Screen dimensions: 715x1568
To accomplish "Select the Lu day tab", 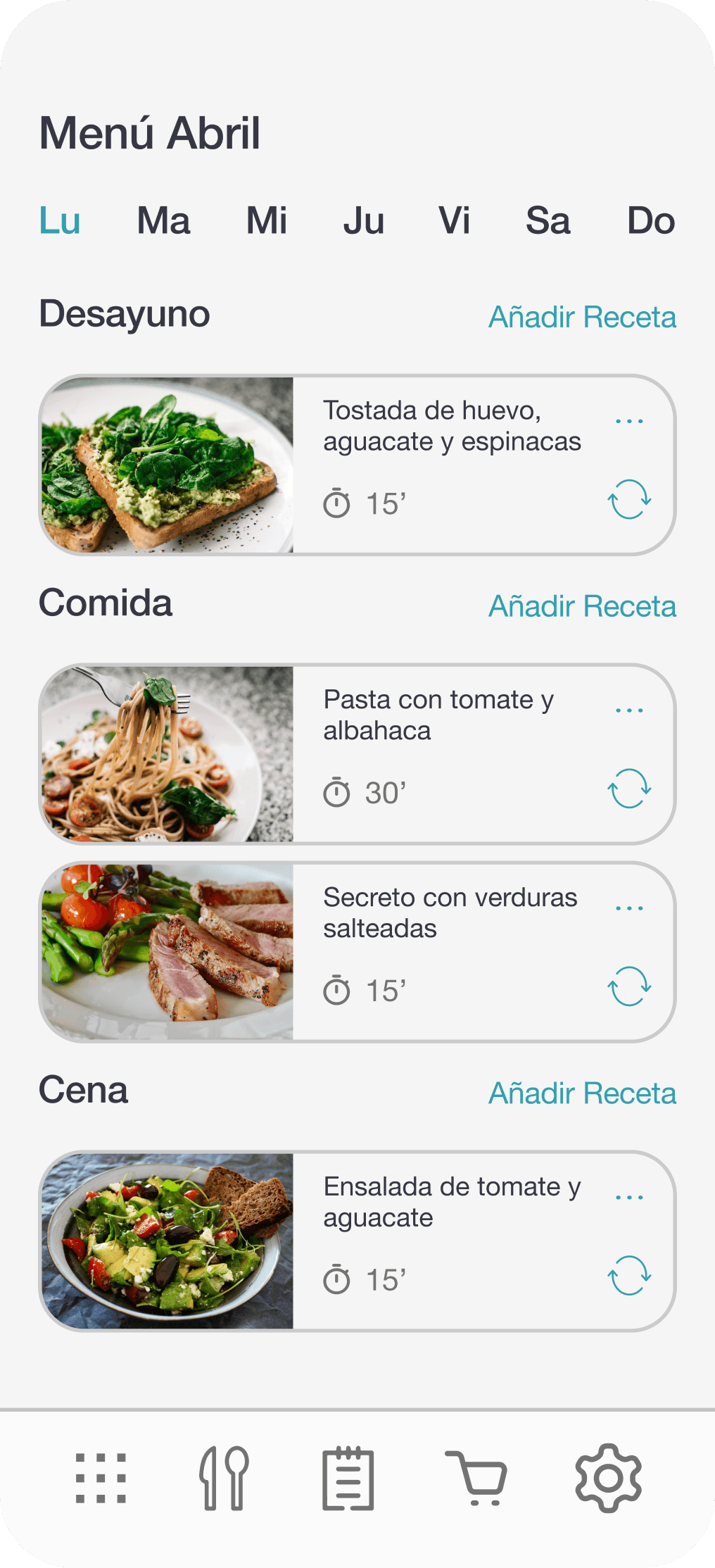I will pos(61,220).
